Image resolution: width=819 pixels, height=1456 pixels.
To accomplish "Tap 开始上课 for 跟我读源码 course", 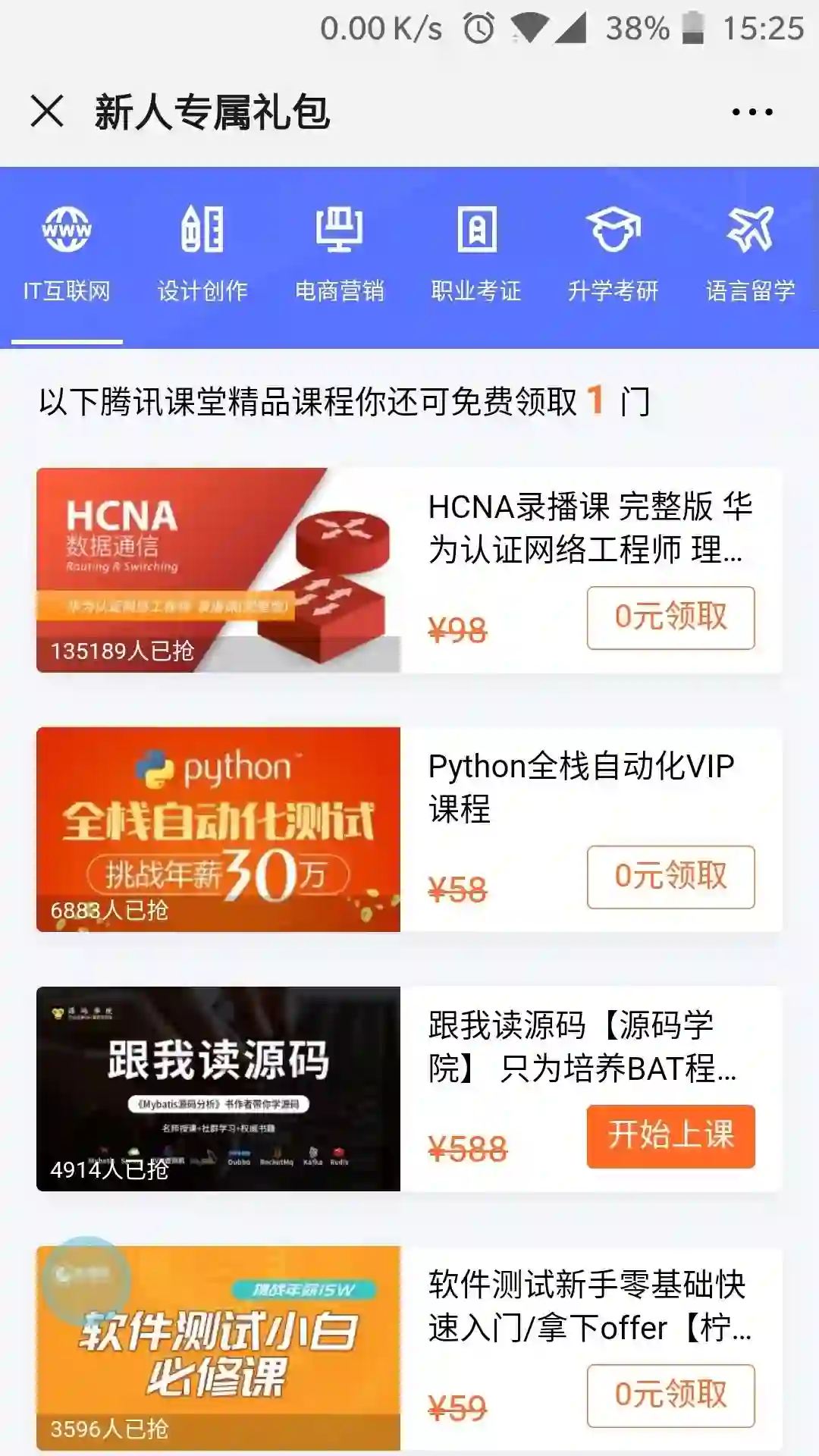I will pyautogui.click(x=670, y=1136).
